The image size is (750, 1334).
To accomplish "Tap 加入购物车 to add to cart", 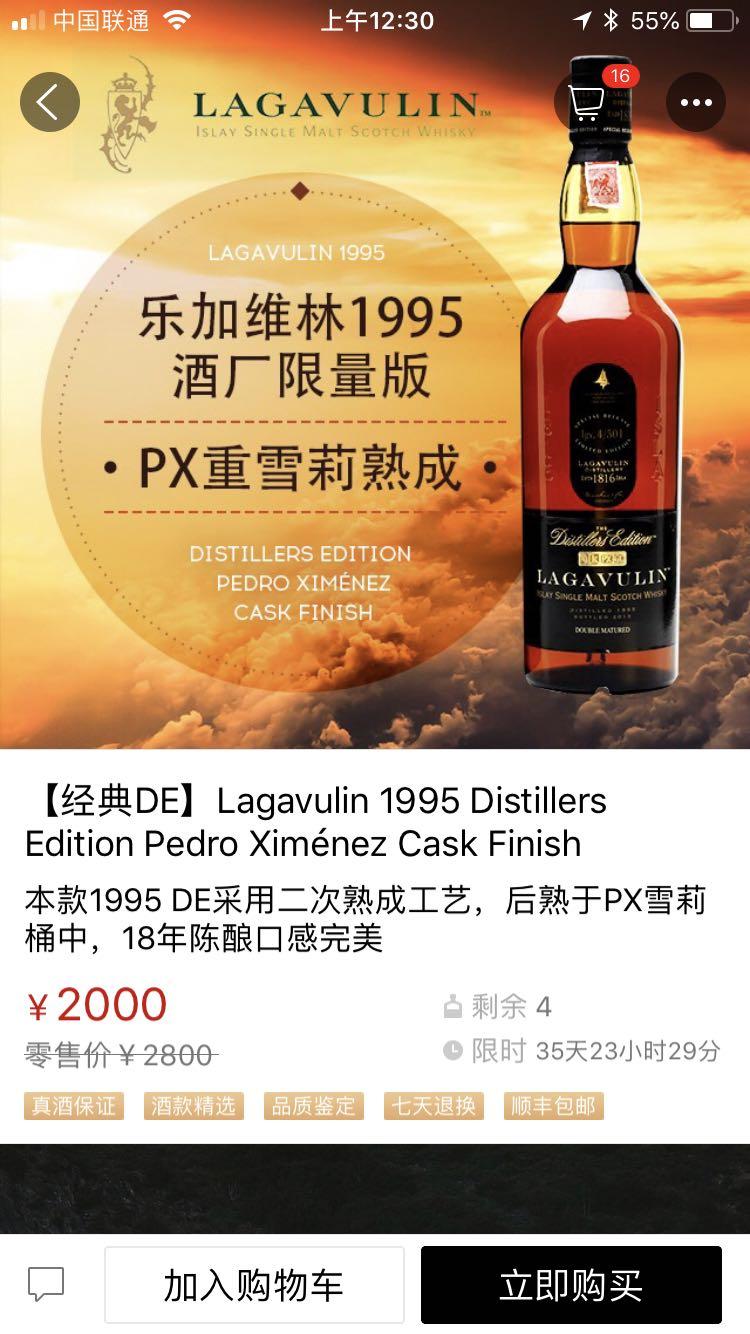I will [x=254, y=1285].
